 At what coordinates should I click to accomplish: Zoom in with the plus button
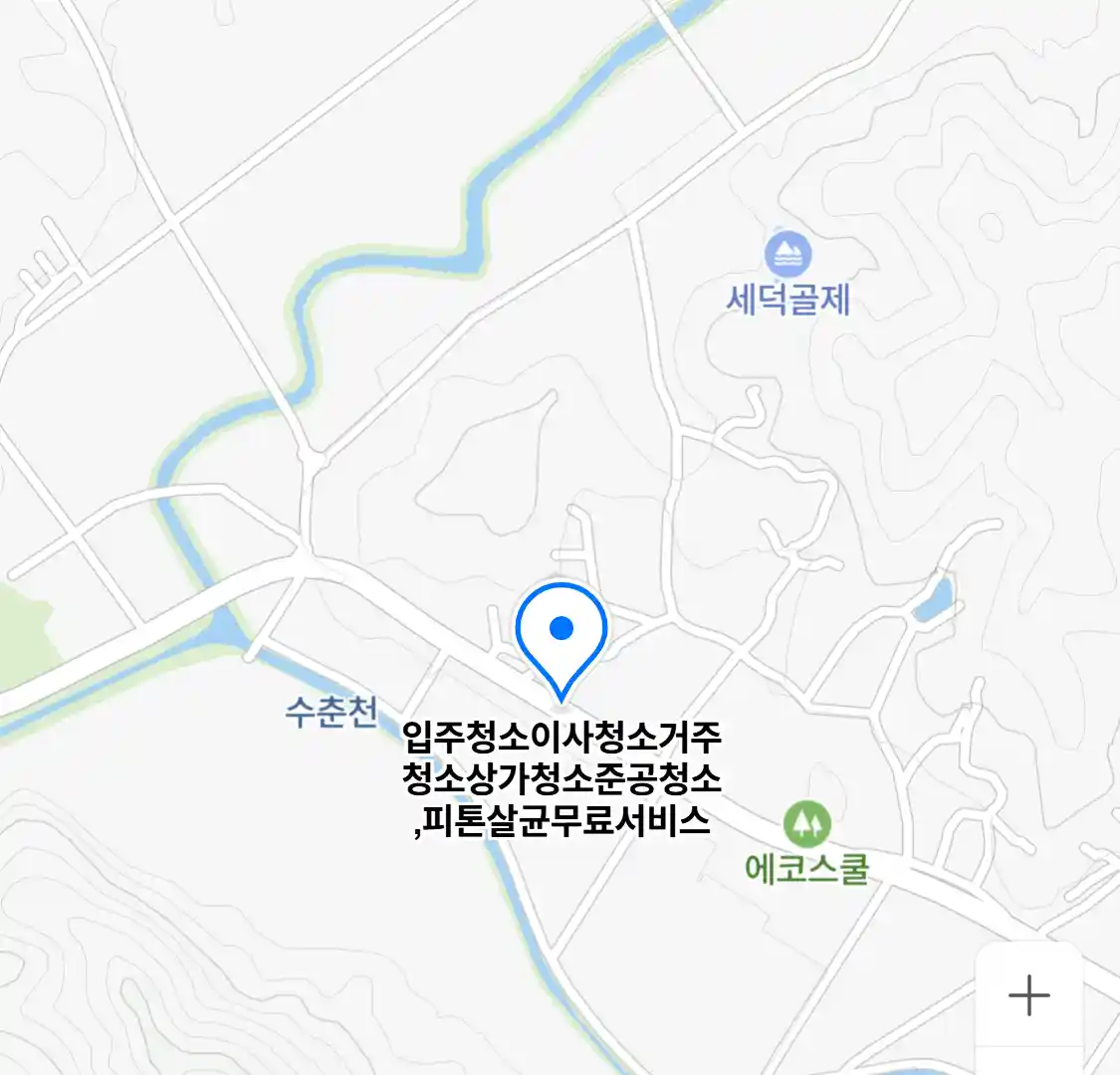tap(1028, 995)
